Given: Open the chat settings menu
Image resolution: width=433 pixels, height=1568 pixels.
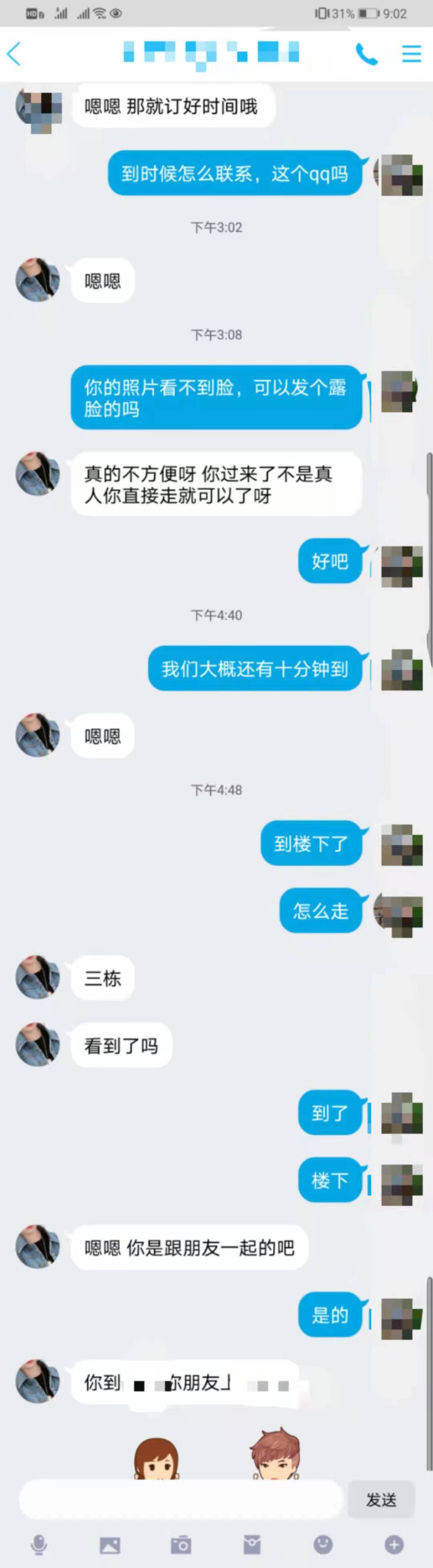Looking at the screenshot, I should [412, 54].
